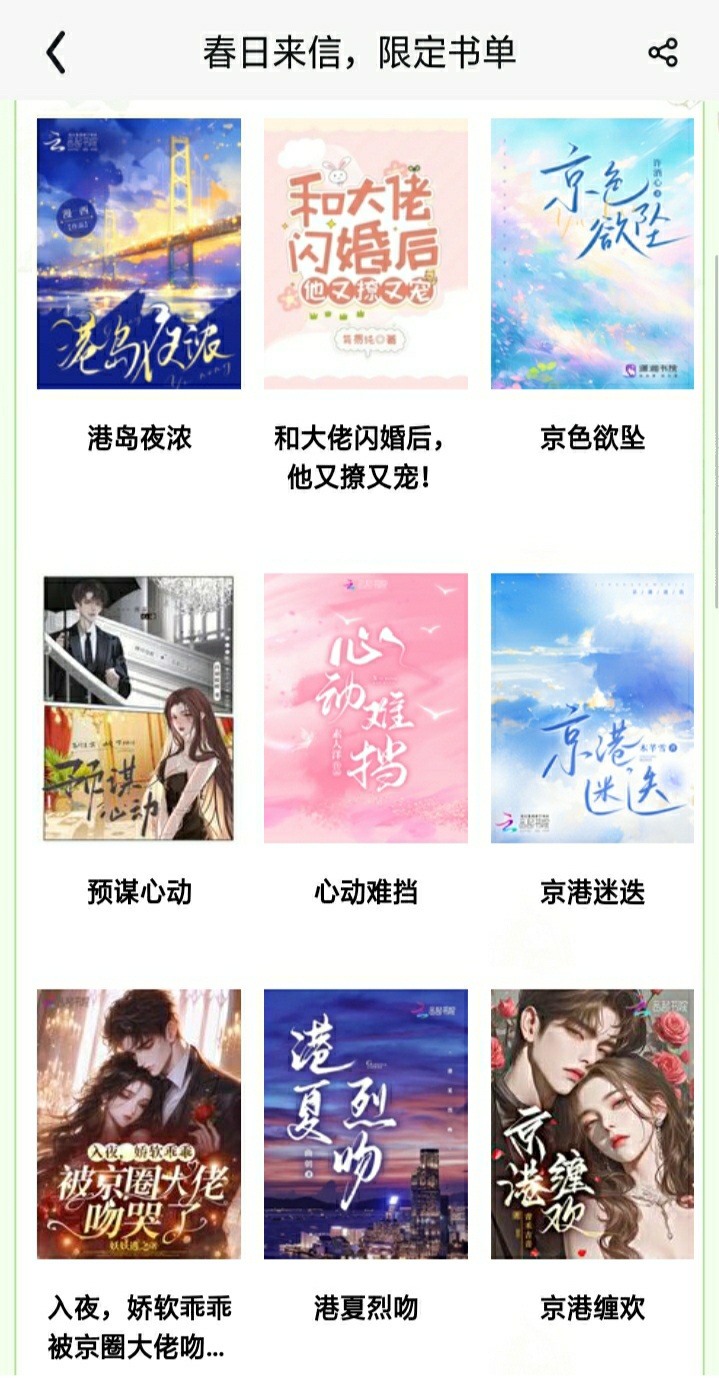Image resolution: width=719 pixels, height=1397 pixels.
Task: Open 和大佬闪婚后，他又撩又宠！
Action: [x=366, y=254]
